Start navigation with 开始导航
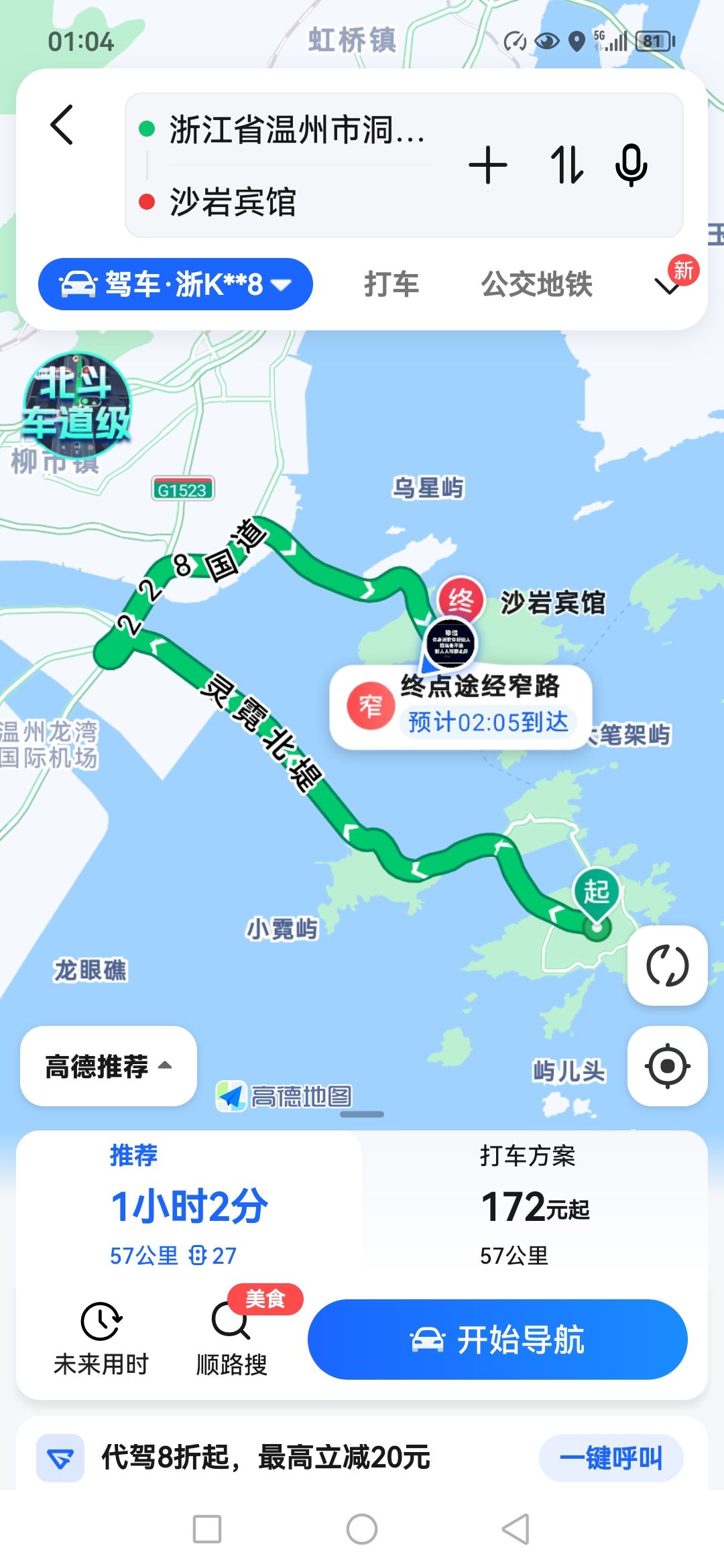Screen dimensions: 724x1568 coord(497,1339)
